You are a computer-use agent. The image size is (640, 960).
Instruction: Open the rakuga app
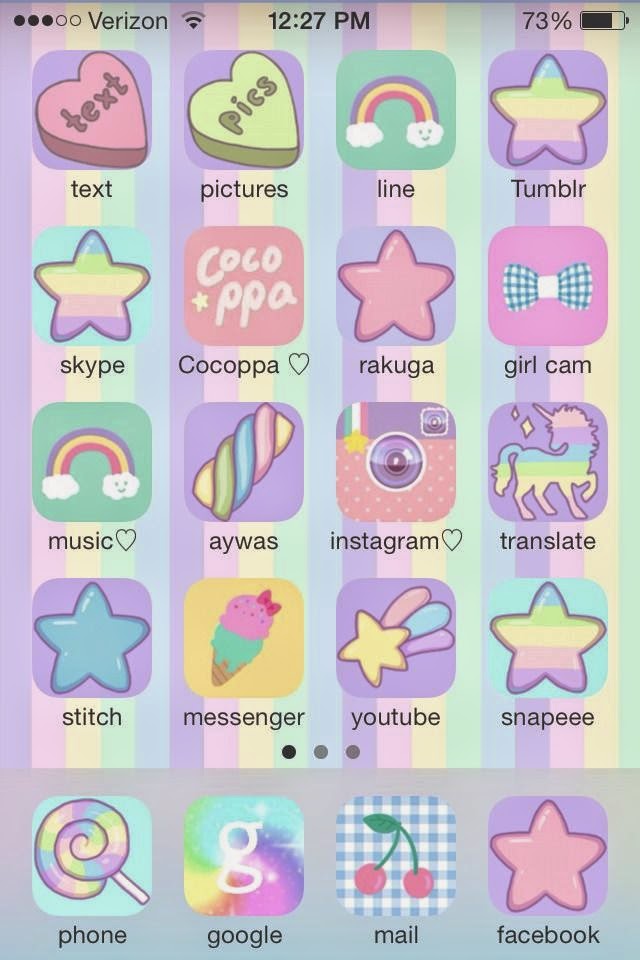tap(396, 286)
